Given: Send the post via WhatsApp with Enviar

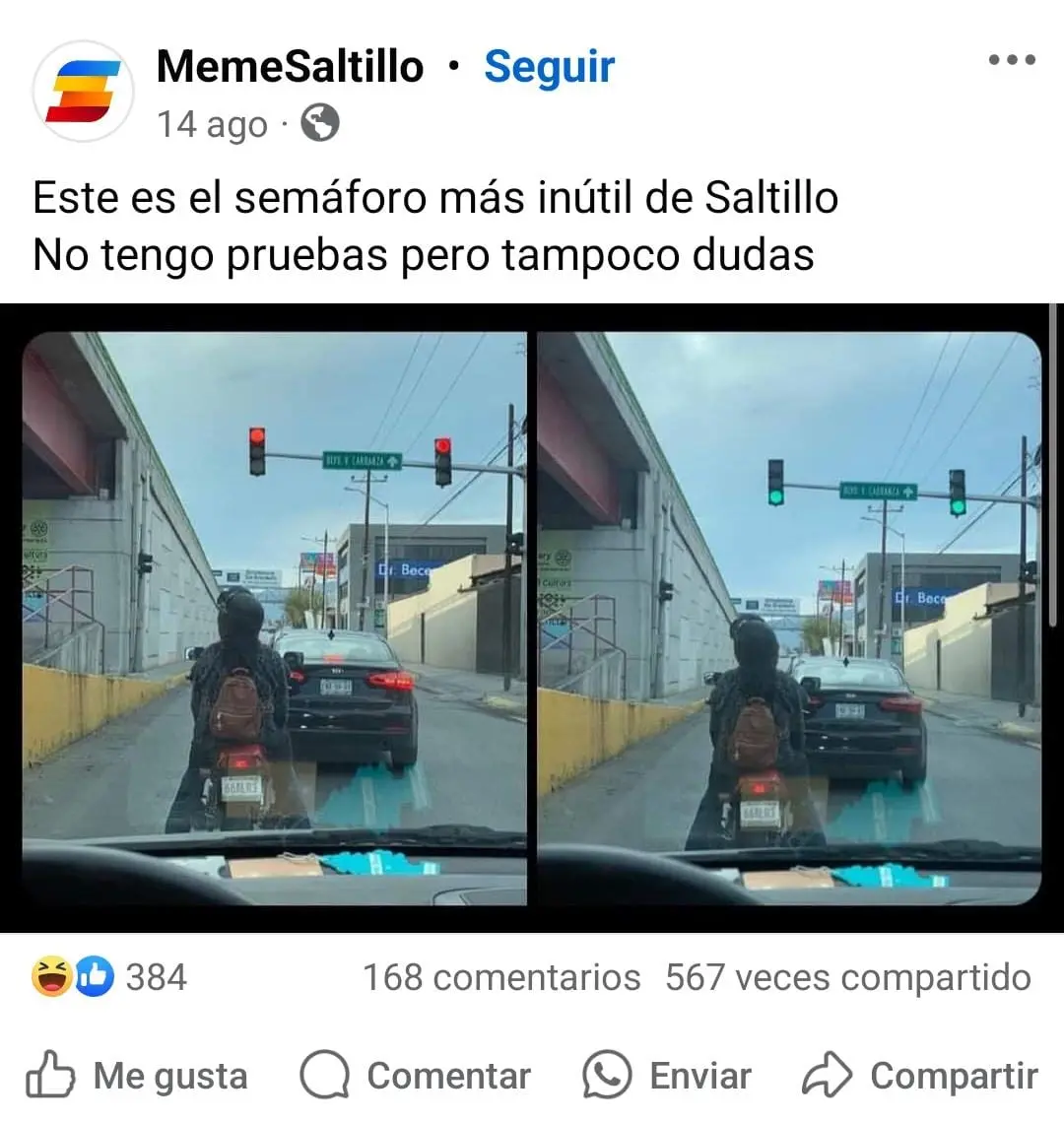Looking at the screenshot, I should click(x=667, y=1076).
